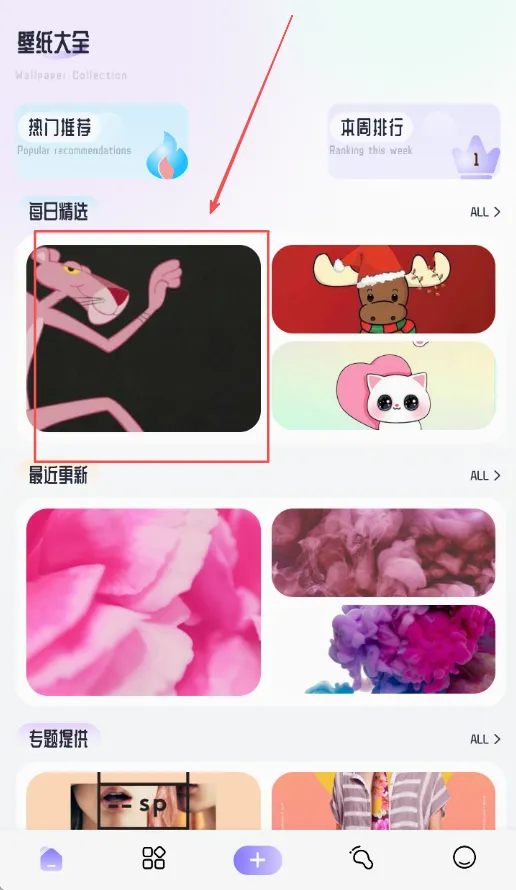The height and width of the screenshot is (890, 516).
Task: Open the lips 'sp' topic card
Action: click(144, 801)
